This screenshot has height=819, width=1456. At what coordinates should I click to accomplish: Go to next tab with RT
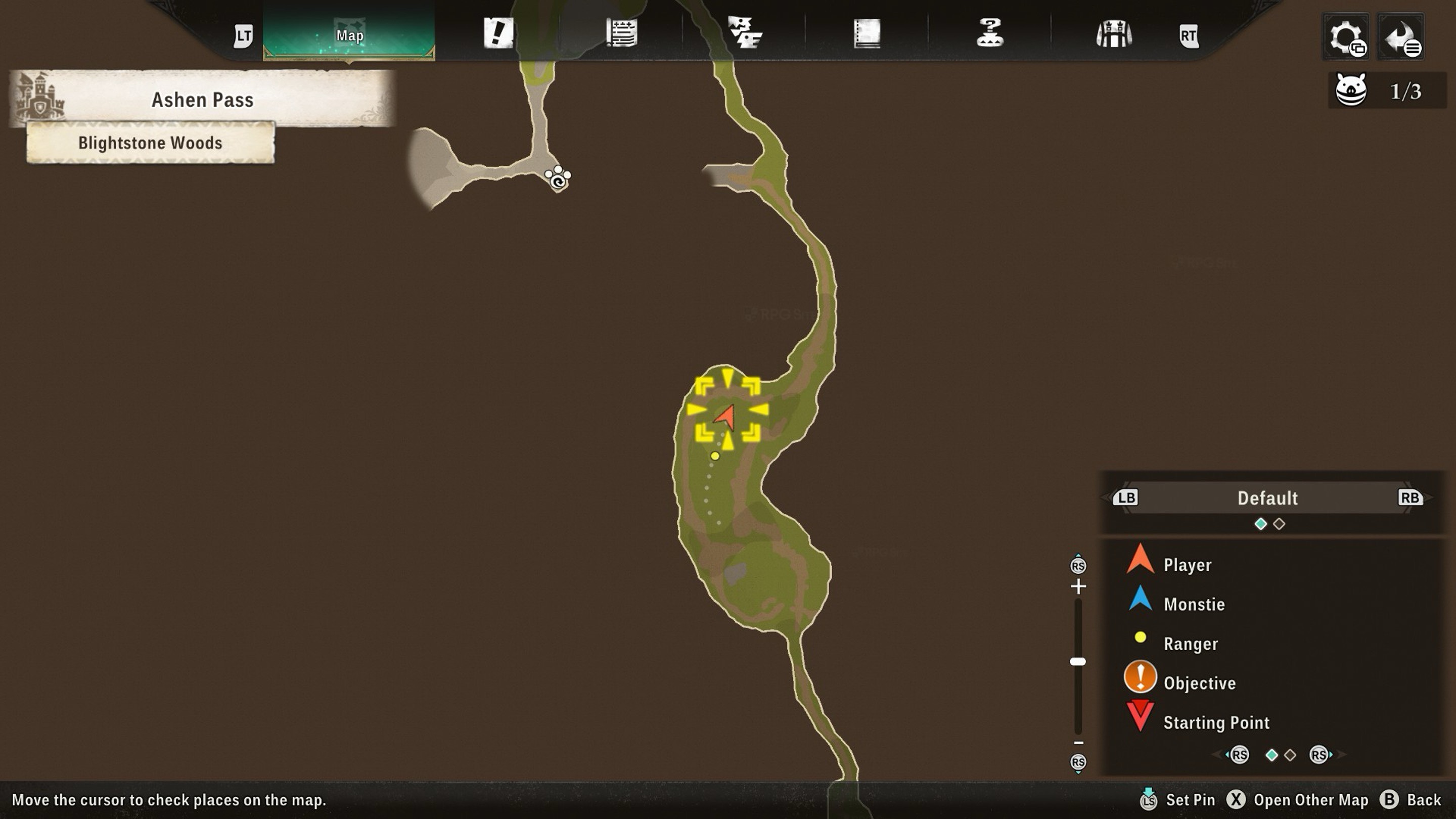[1188, 35]
